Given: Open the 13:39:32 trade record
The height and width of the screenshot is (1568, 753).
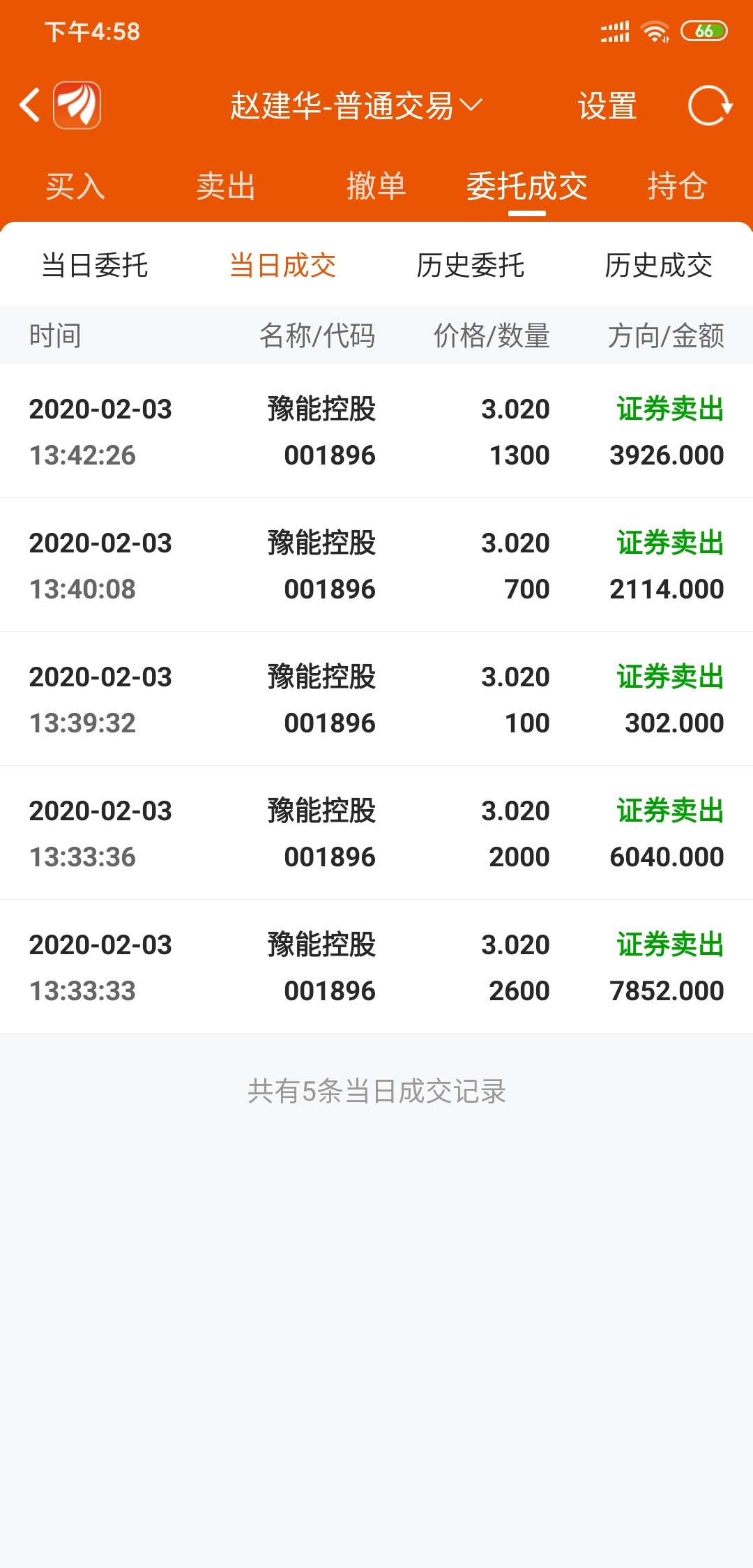Looking at the screenshot, I should pos(376,699).
